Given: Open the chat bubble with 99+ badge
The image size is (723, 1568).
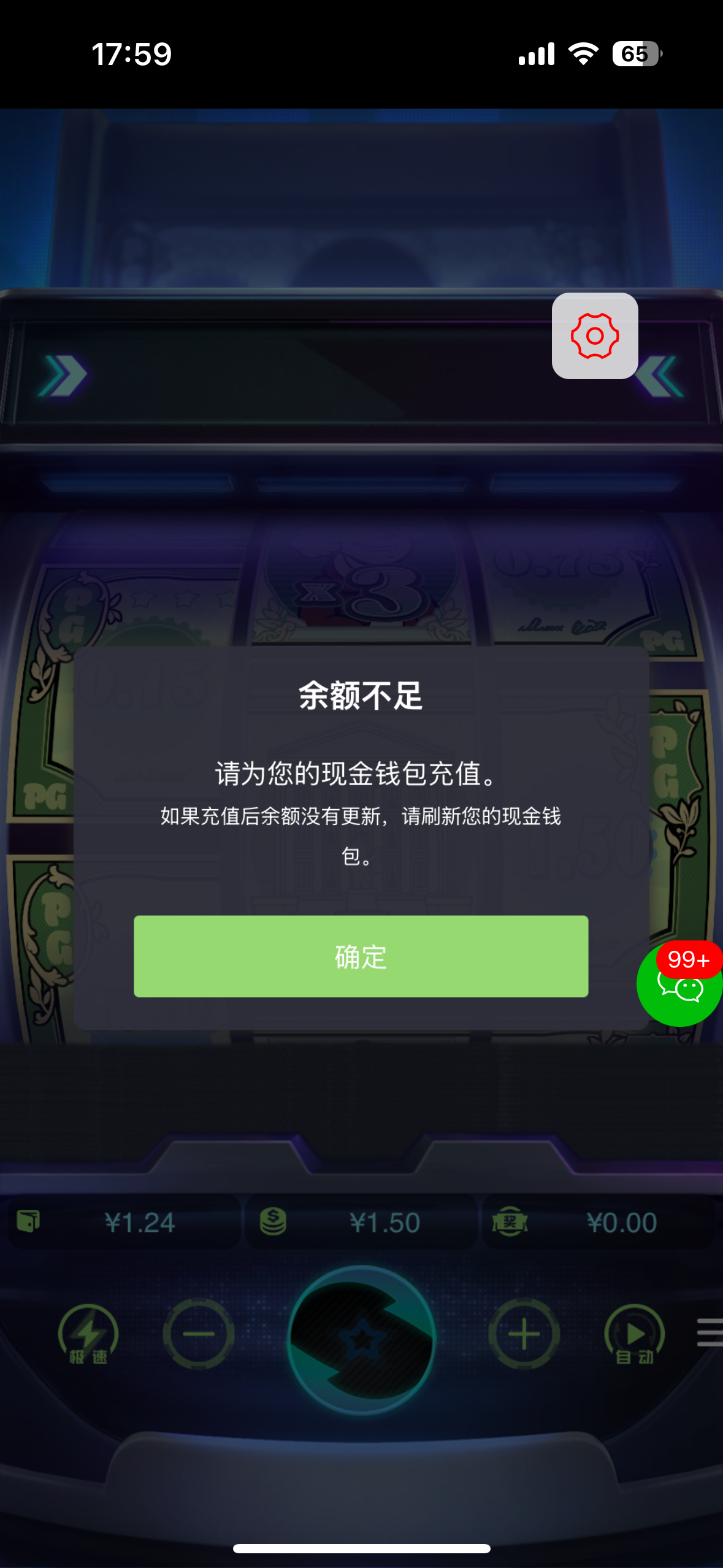Looking at the screenshot, I should (x=679, y=985).
